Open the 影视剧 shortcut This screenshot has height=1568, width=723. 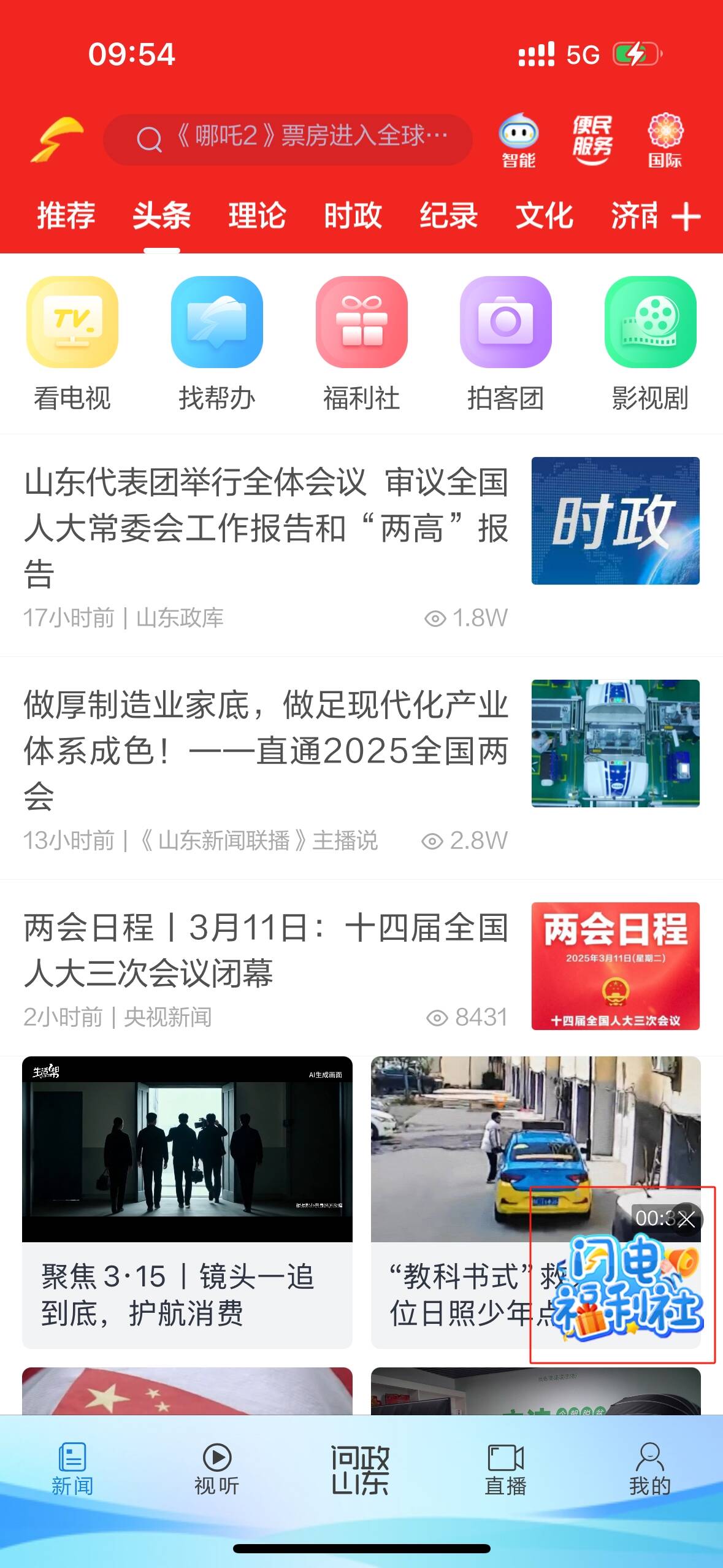click(x=650, y=344)
